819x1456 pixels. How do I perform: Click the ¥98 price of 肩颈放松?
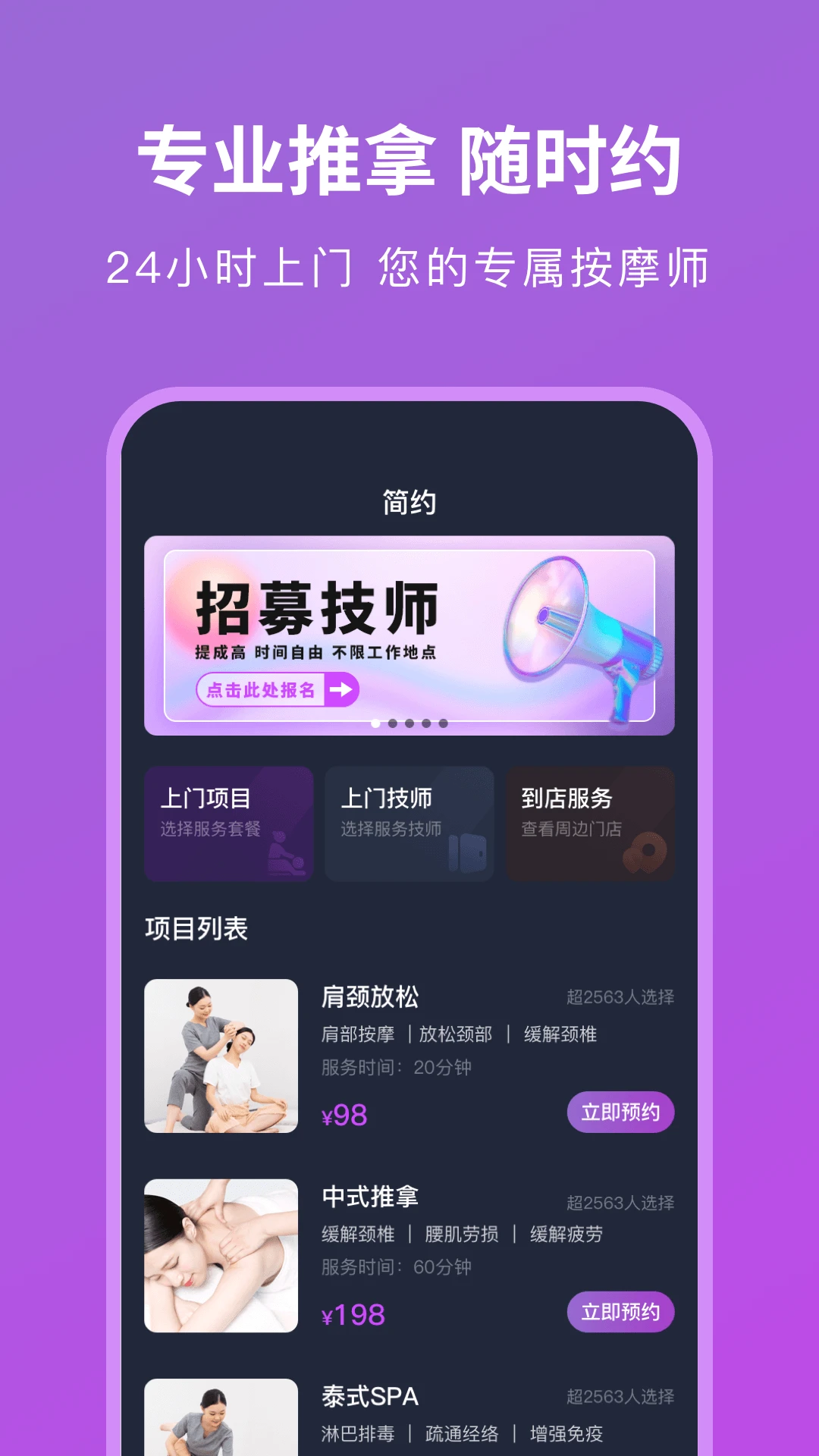click(343, 1112)
